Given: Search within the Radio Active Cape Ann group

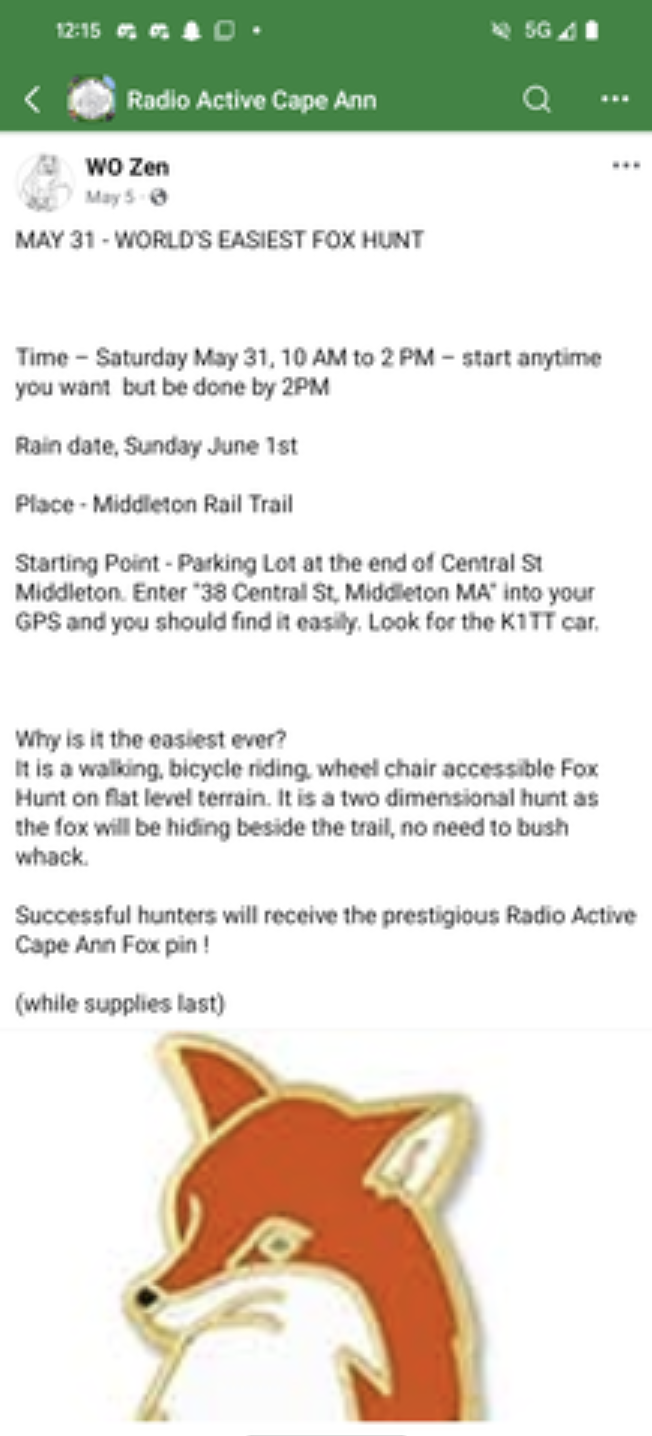Looking at the screenshot, I should (x=537, y=100).
